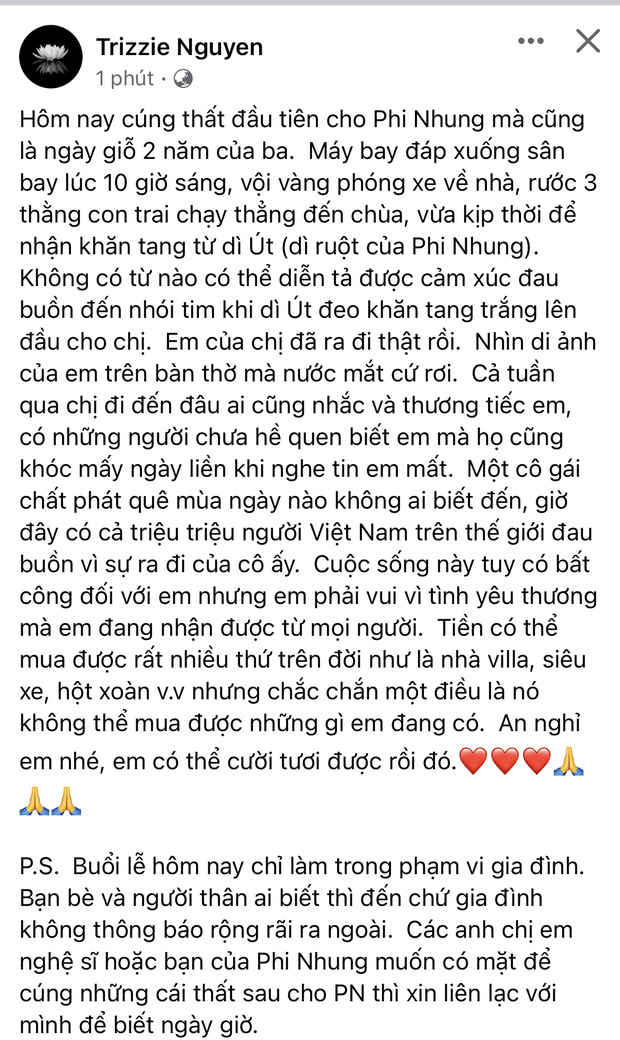Dismiss the post with the X button
Screen dimensions: 620x1040
588,41
